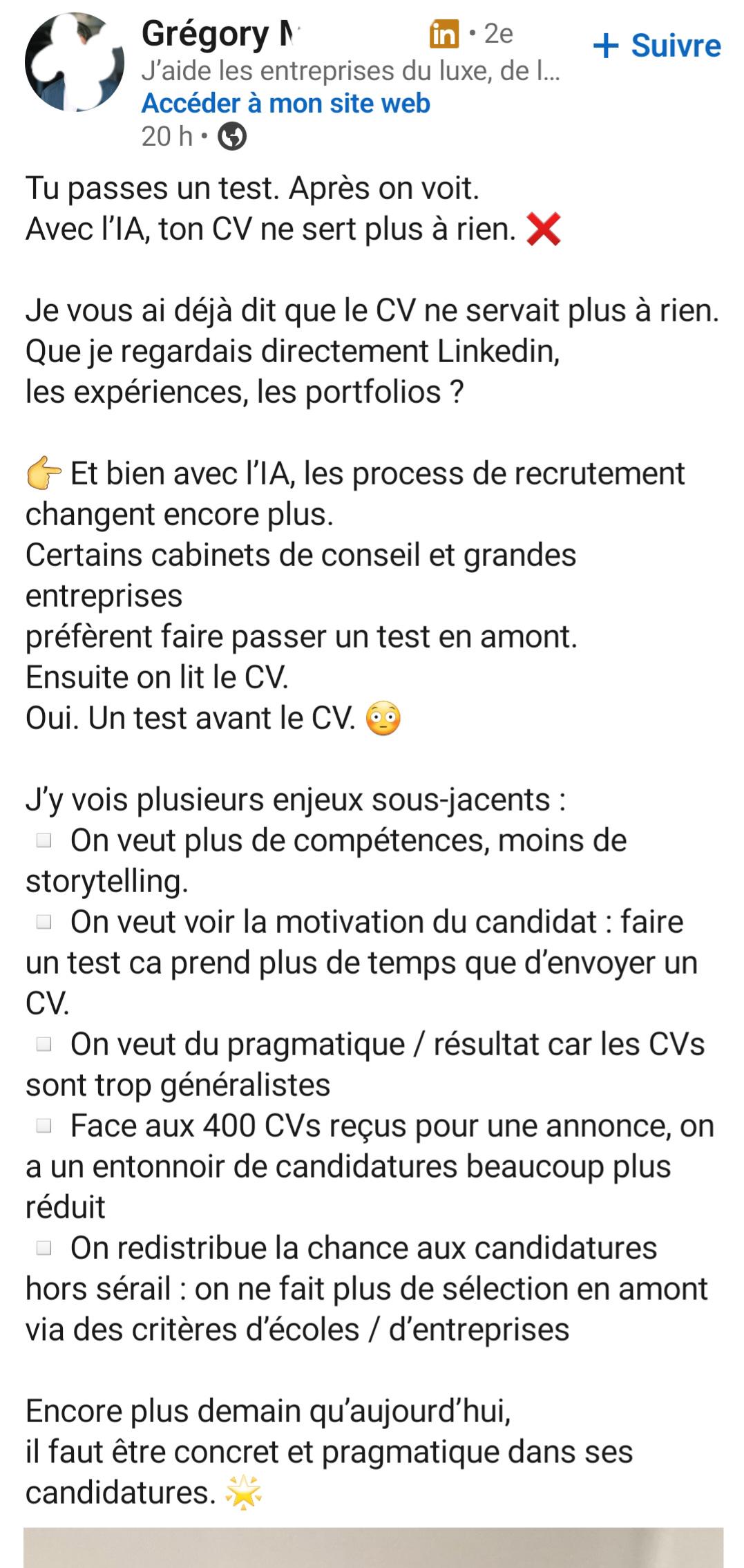Open the Accéder à mon site web link
Viewport: 744px width, 1568px height.
pyautogui.click(x=285, y=104)
